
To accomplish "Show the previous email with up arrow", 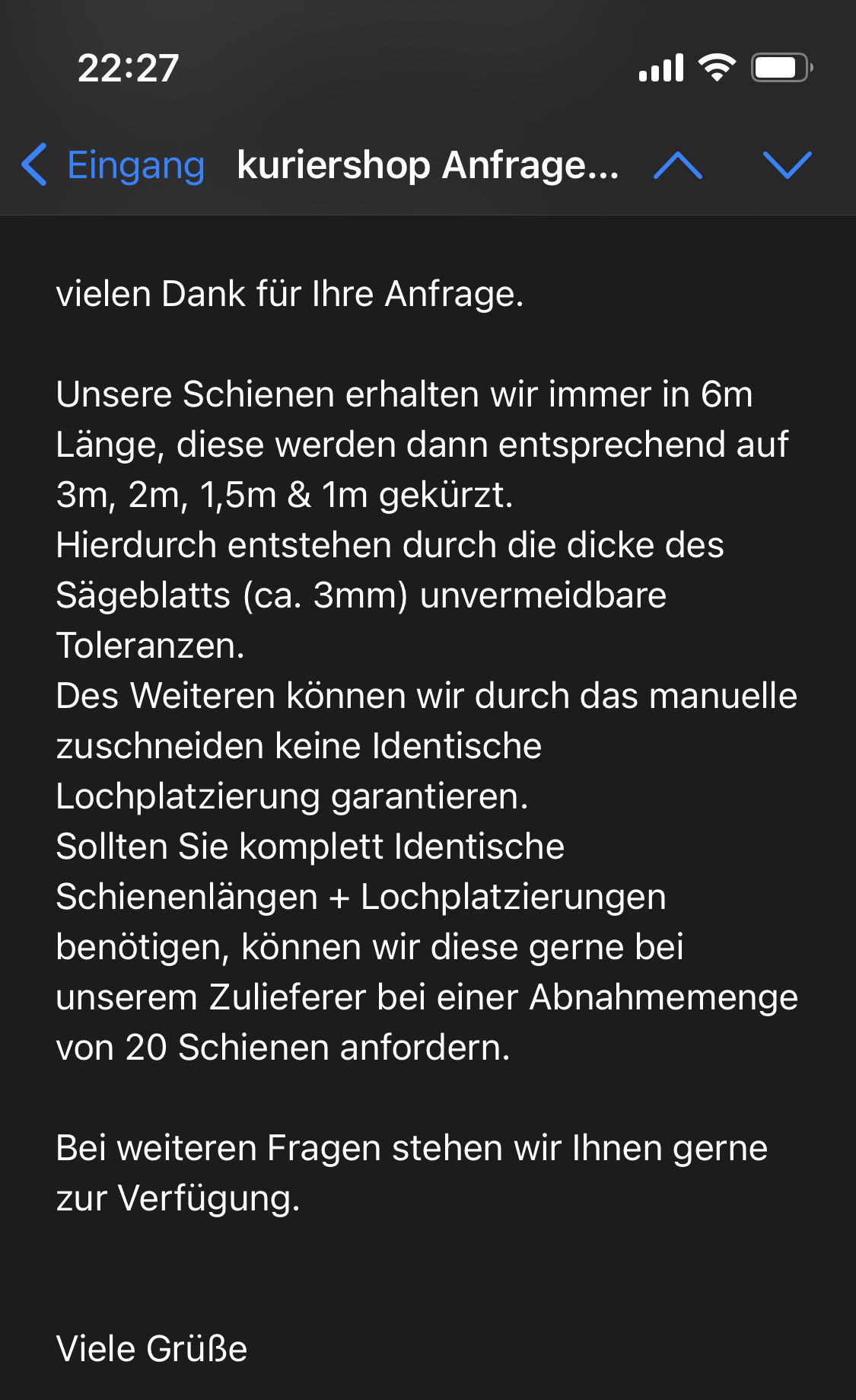I will (x=677, y=165).
